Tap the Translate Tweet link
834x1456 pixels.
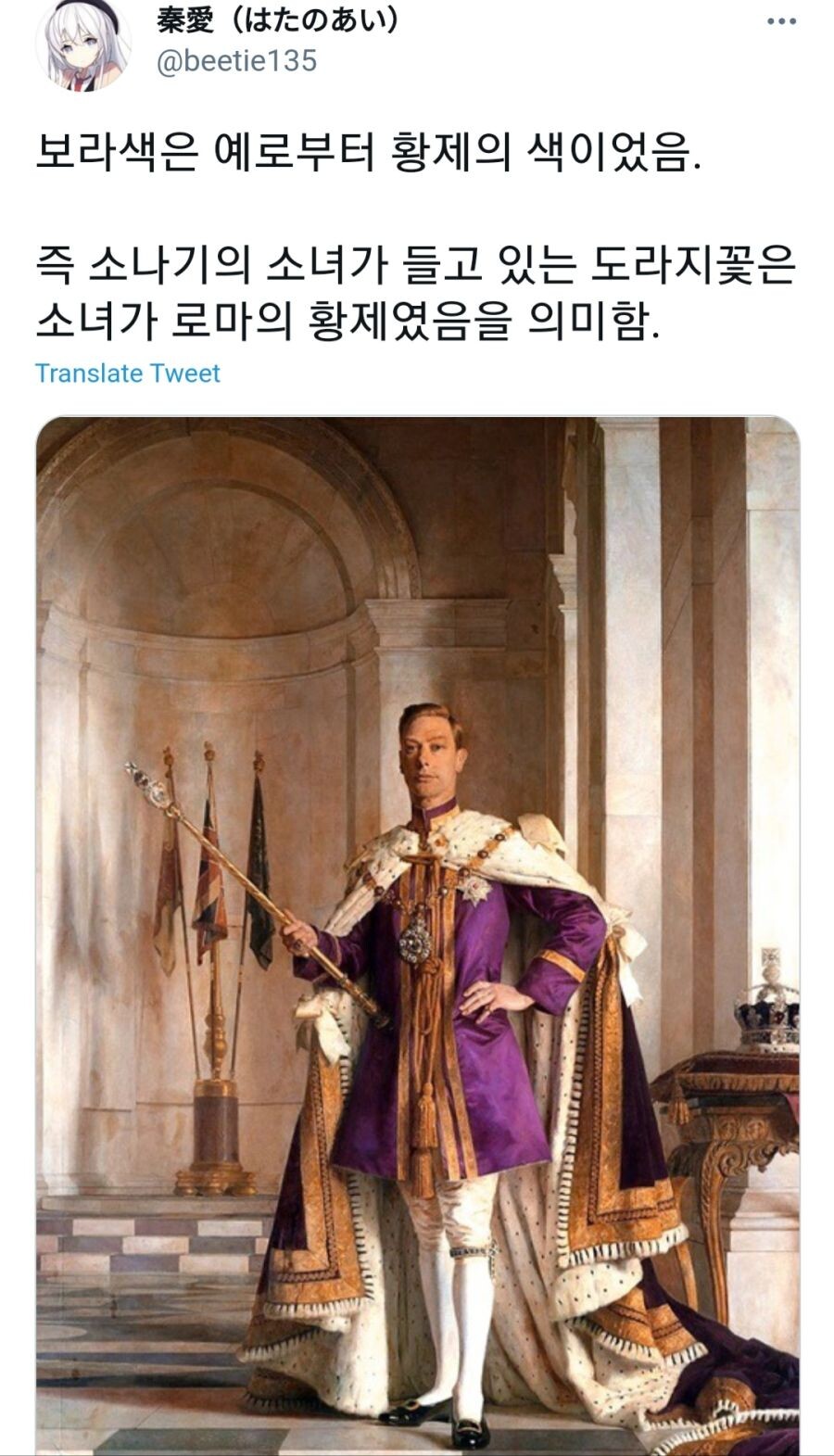(x=128, y=373)
